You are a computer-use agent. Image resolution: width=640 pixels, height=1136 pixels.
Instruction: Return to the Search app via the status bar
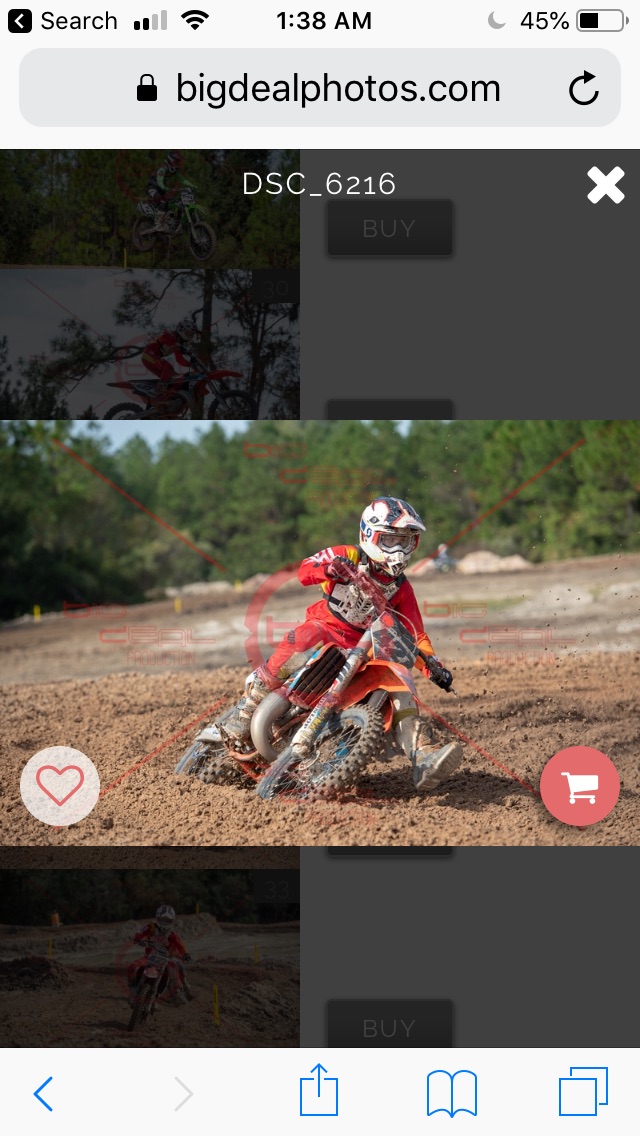point(62,21)
